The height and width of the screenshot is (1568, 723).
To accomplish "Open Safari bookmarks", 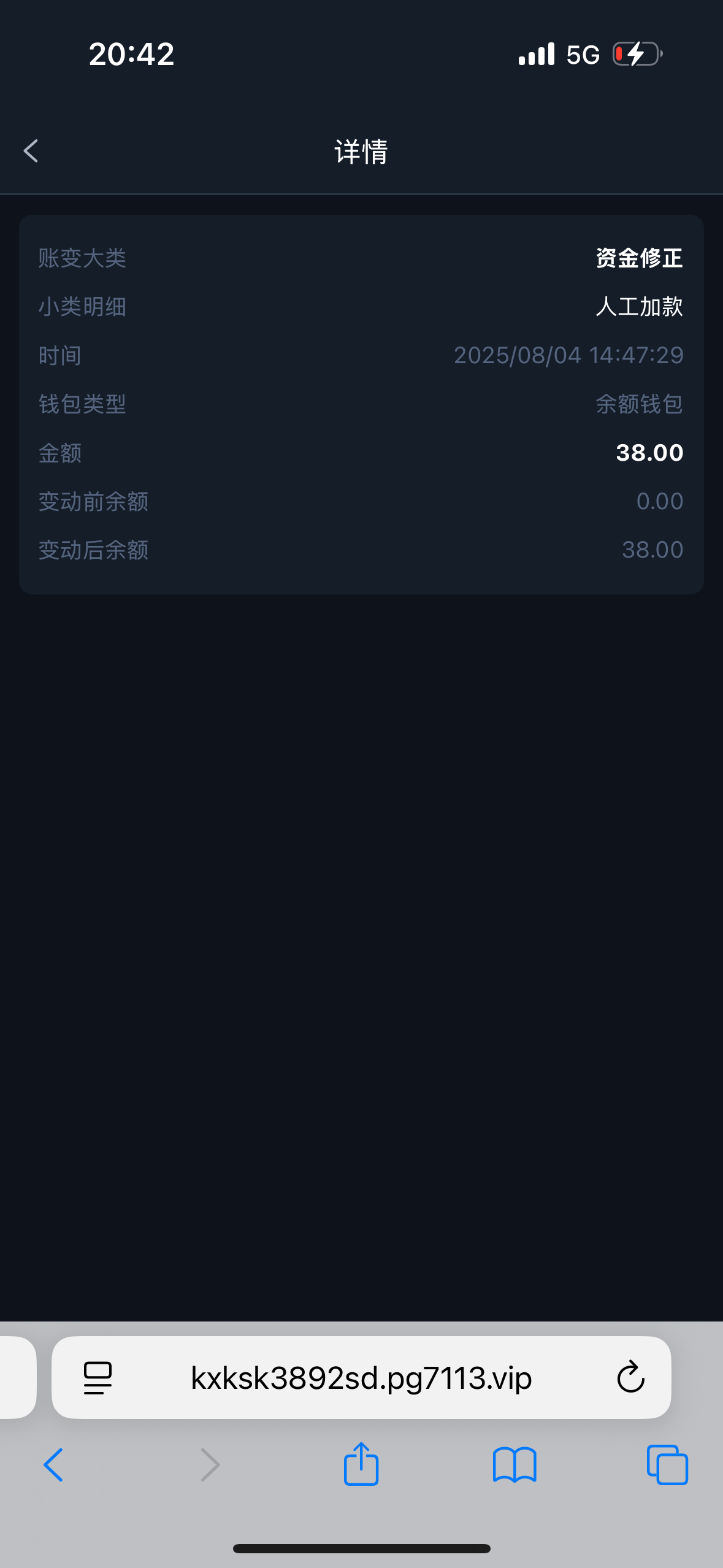I will 515,1465.
